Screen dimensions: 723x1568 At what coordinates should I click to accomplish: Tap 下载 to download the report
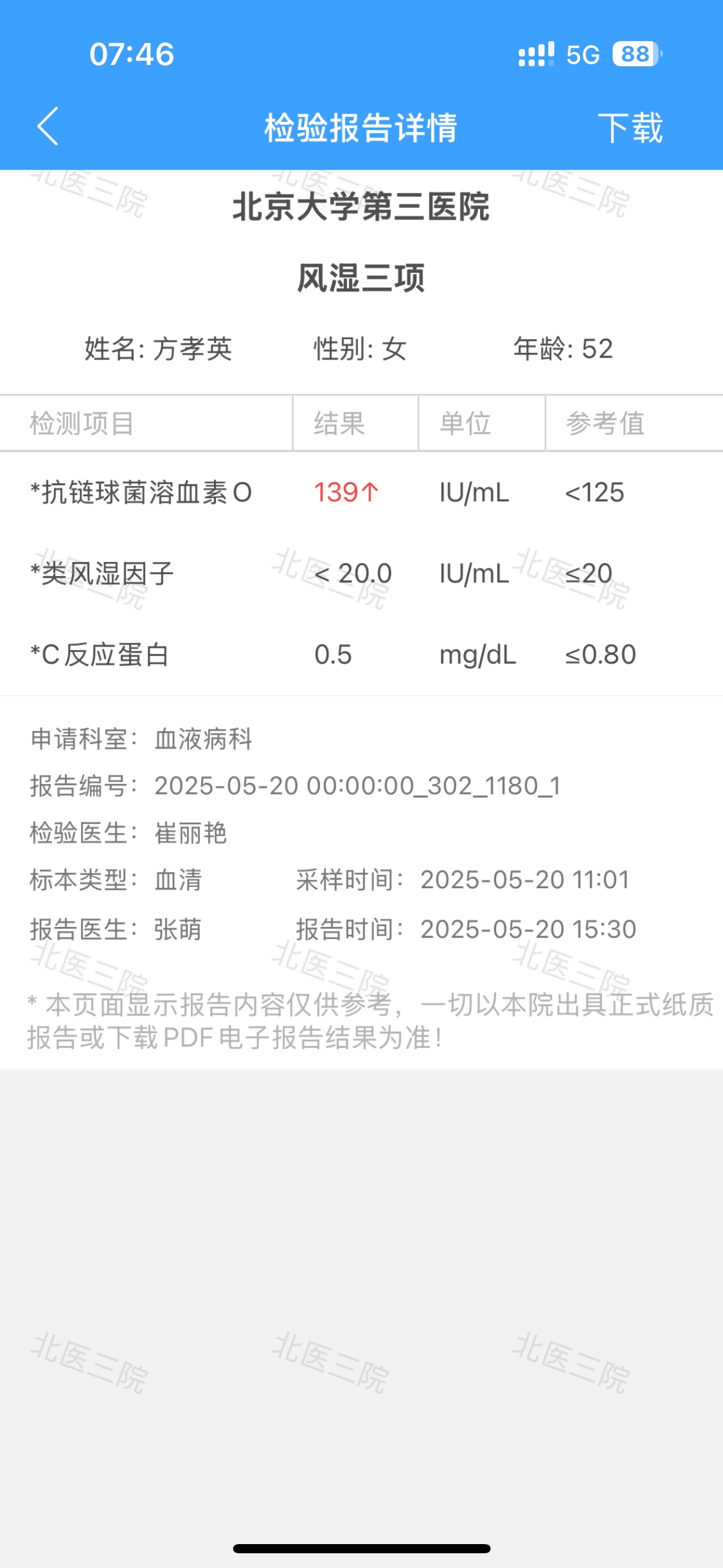pos(630,128)
